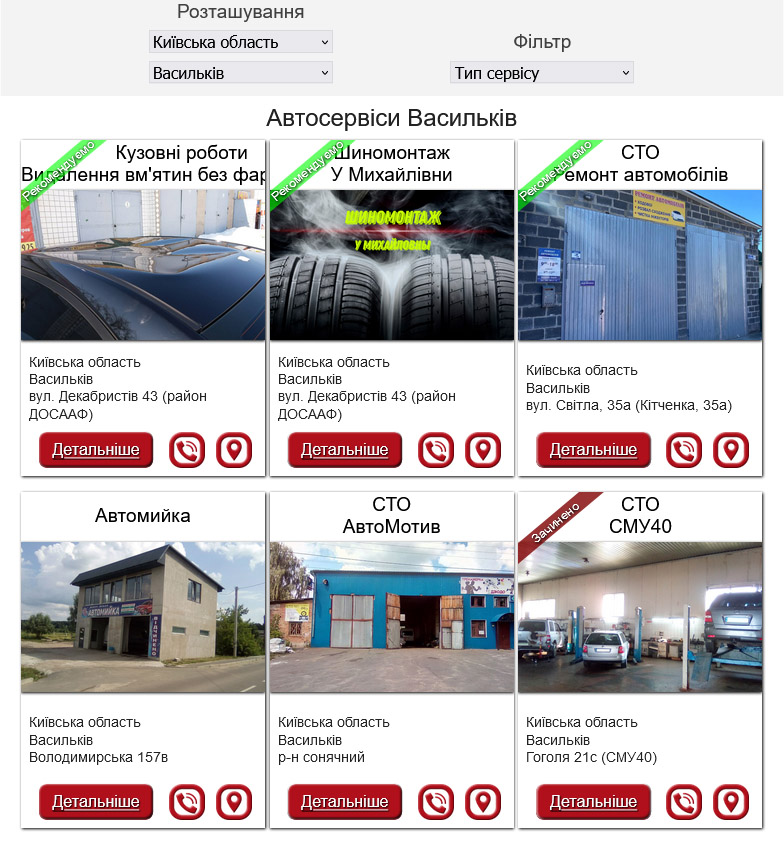
Task: Open details for Шиномонтаж У Михайлівни
Action: click(345, 450)
